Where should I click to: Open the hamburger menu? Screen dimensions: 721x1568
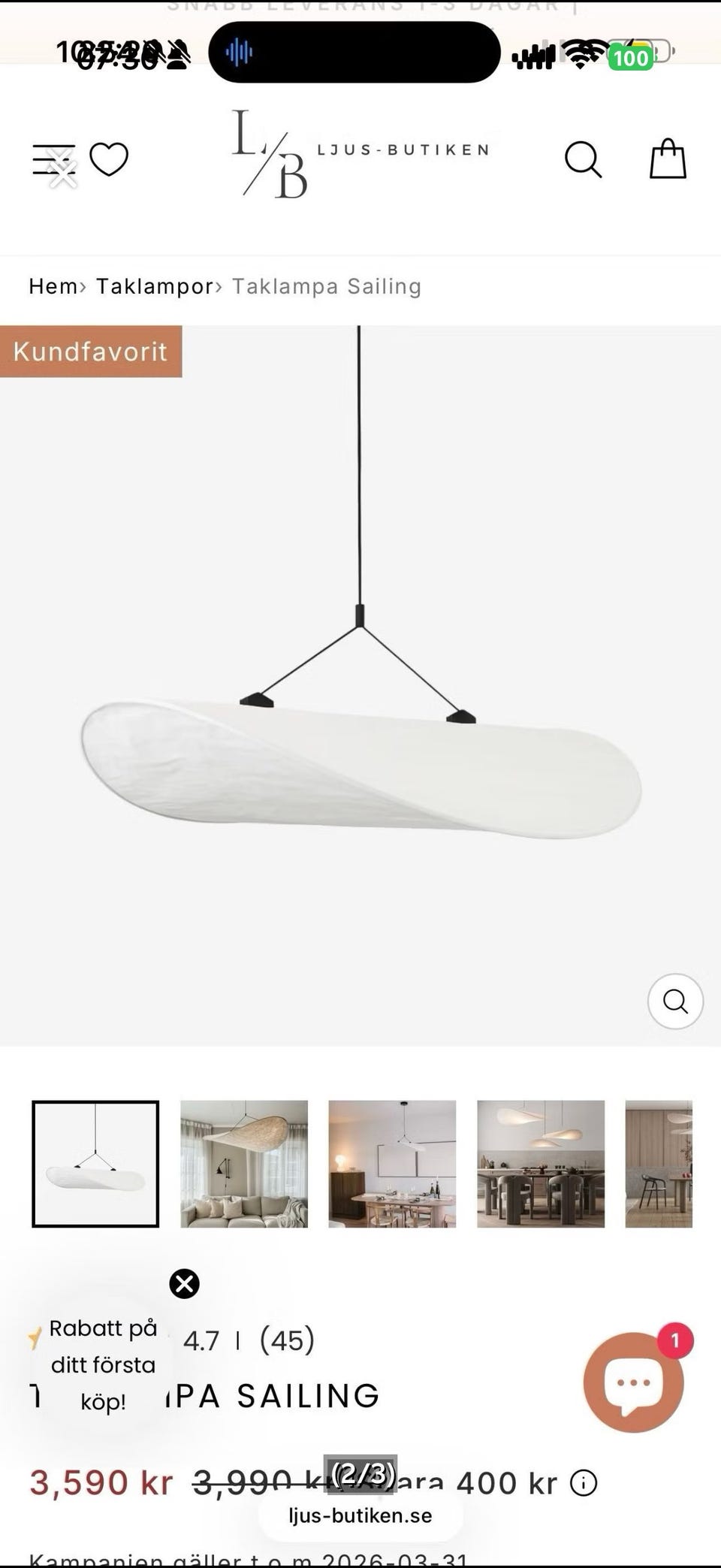click(53, 159)
